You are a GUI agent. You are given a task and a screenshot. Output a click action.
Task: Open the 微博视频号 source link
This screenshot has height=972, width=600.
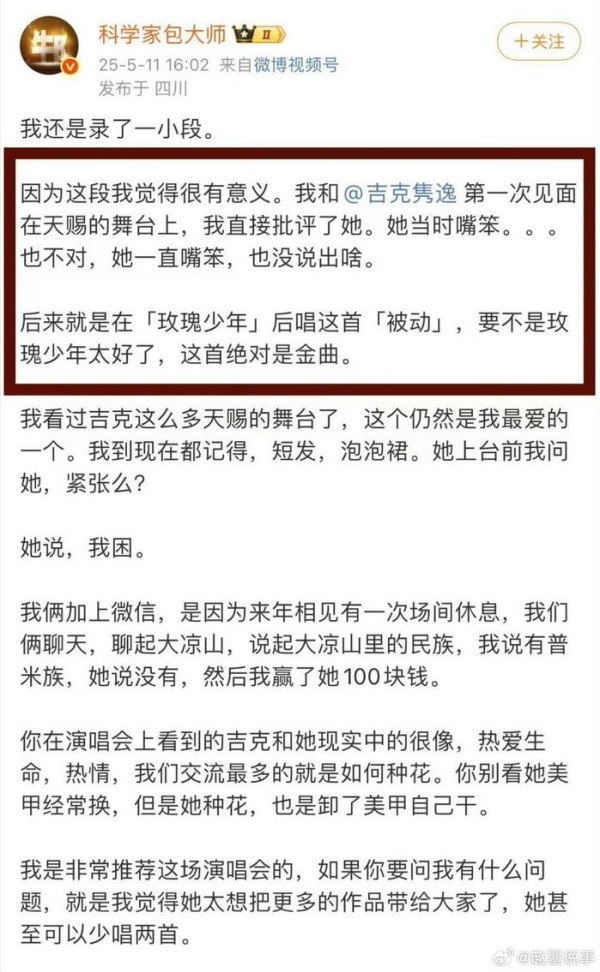[x=297, y=65]
